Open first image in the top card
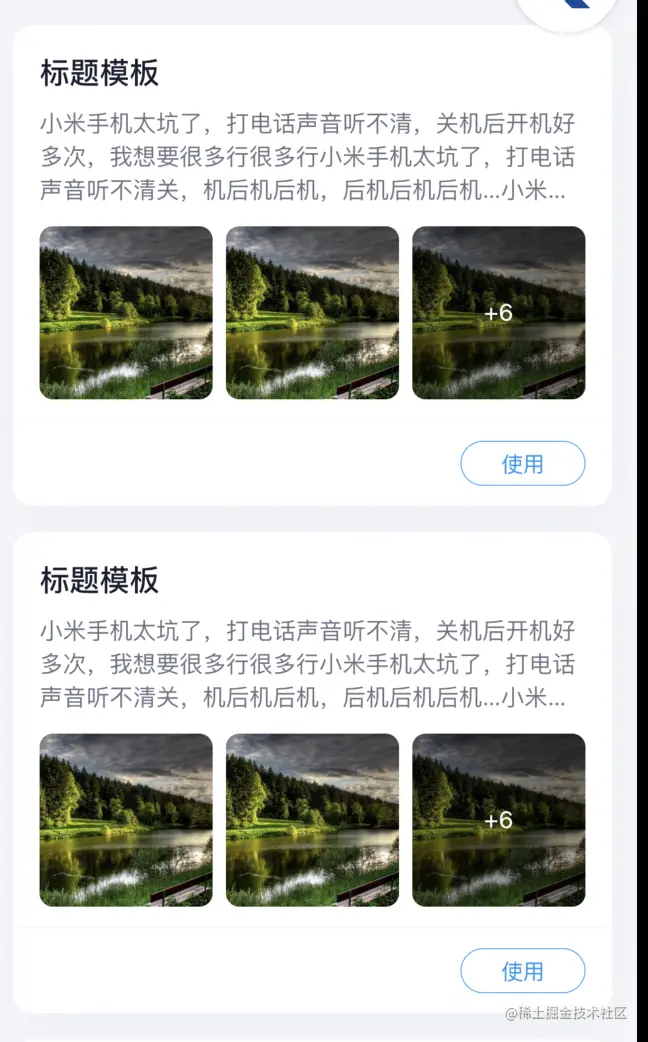Image resolution: width=648 pixels, height=1042 pixels. coord(126,313)
